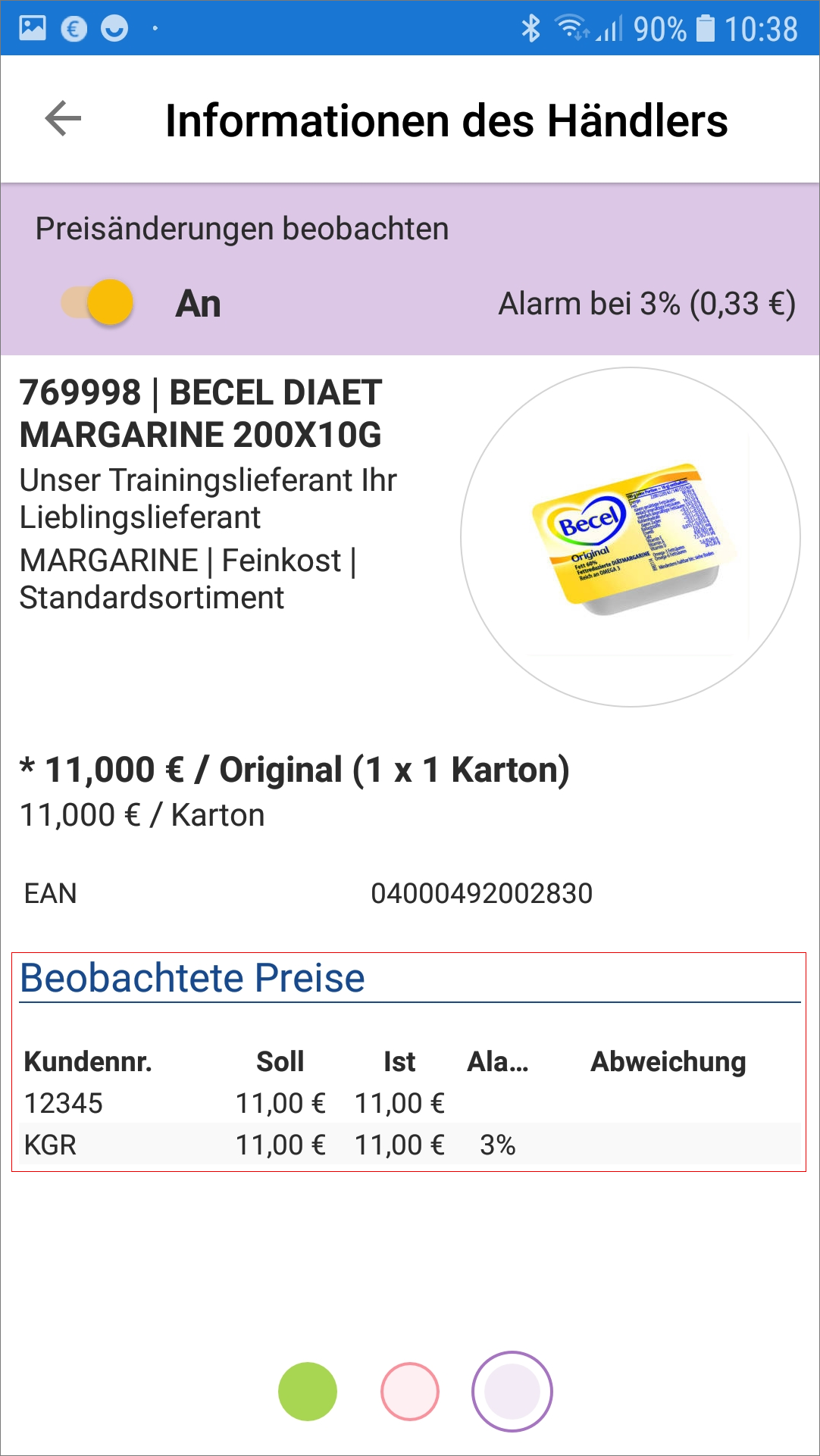The image size is (820, 1456).
Task: Go back using the arrow icon
Action: point(63,119)
